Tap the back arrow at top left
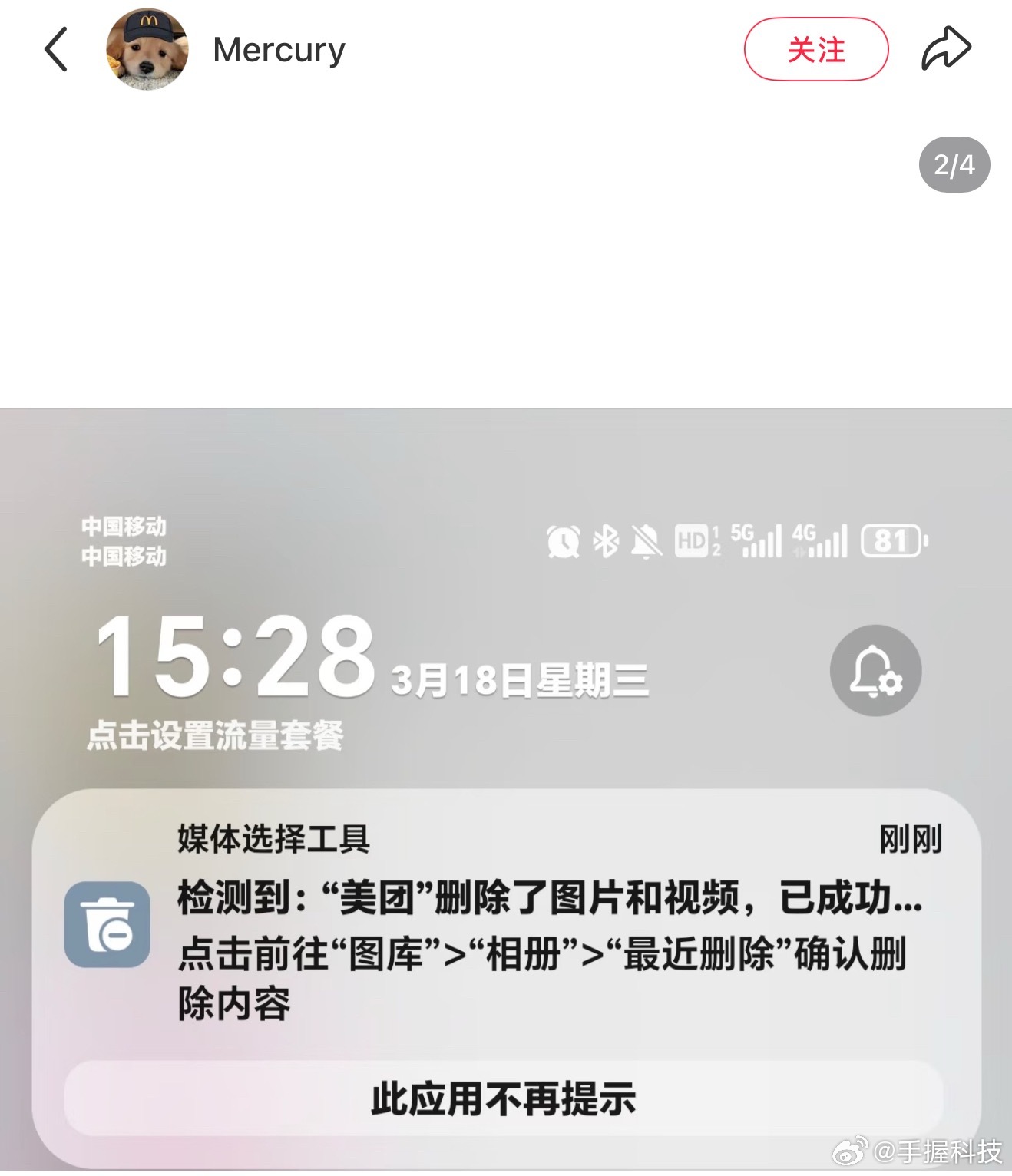 tap(55, 48)
